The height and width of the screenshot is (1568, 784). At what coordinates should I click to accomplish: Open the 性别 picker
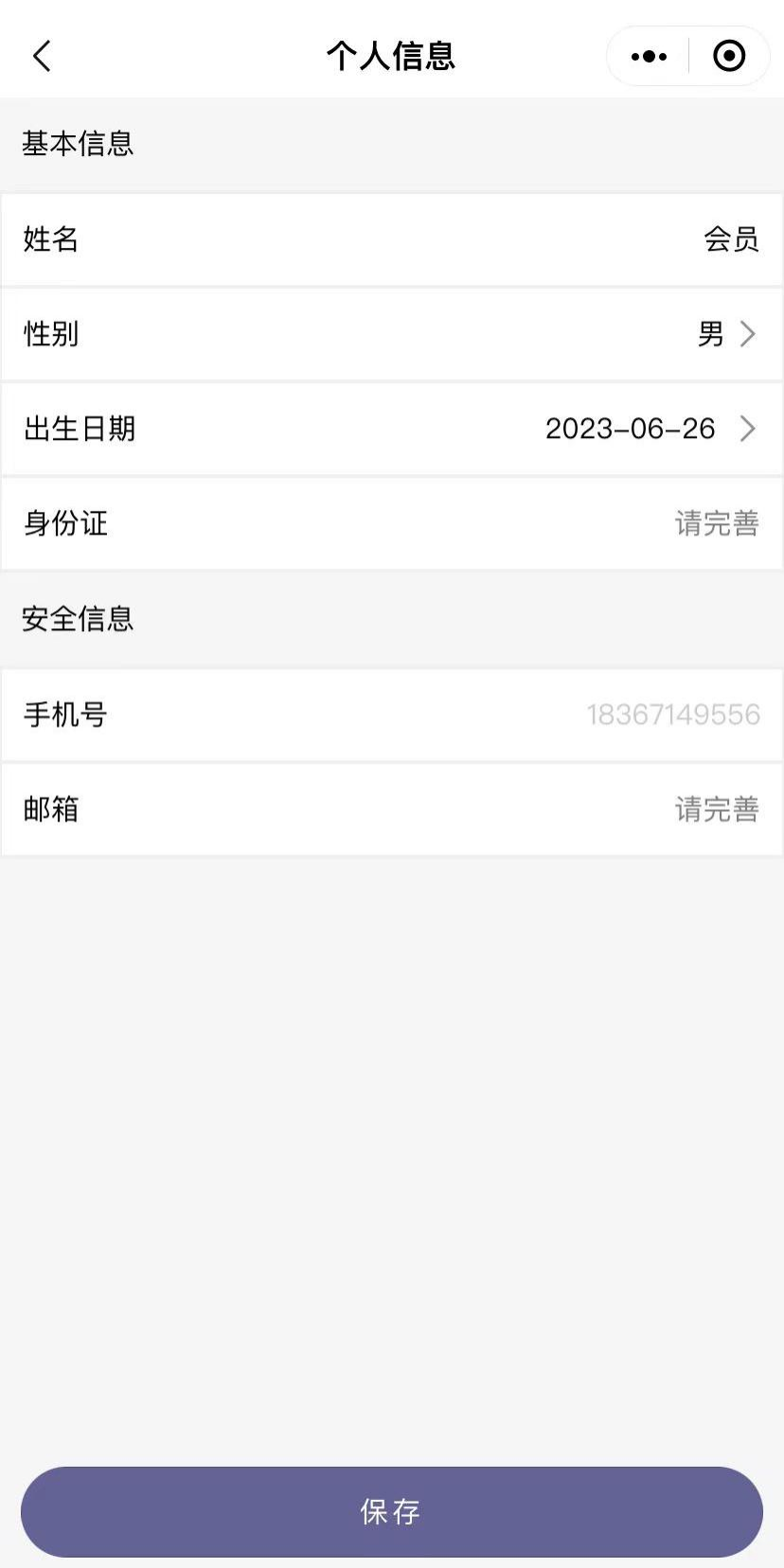tap(724, 334)
